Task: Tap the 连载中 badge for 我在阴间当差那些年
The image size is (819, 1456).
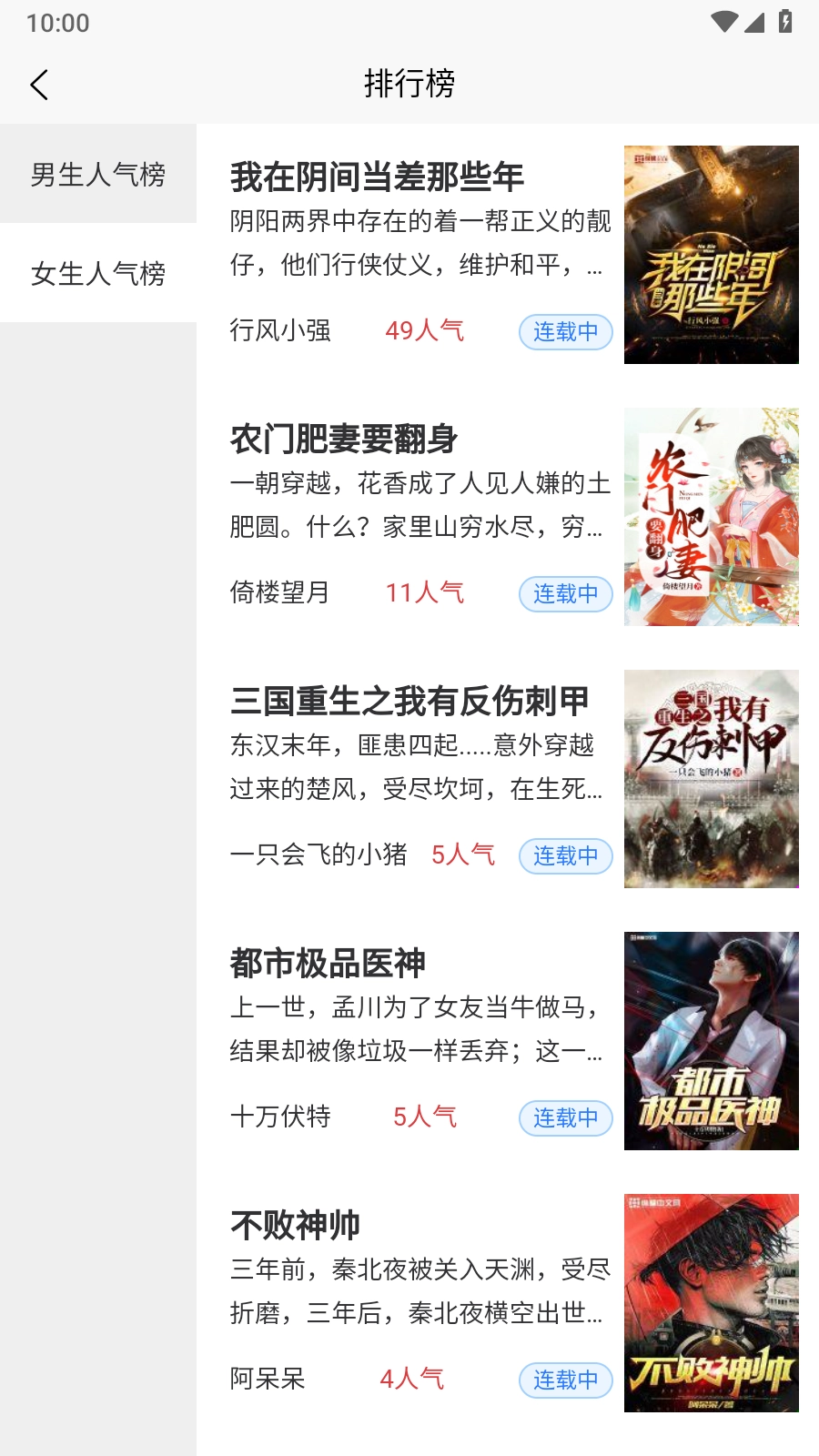Action: pos(565,333)
